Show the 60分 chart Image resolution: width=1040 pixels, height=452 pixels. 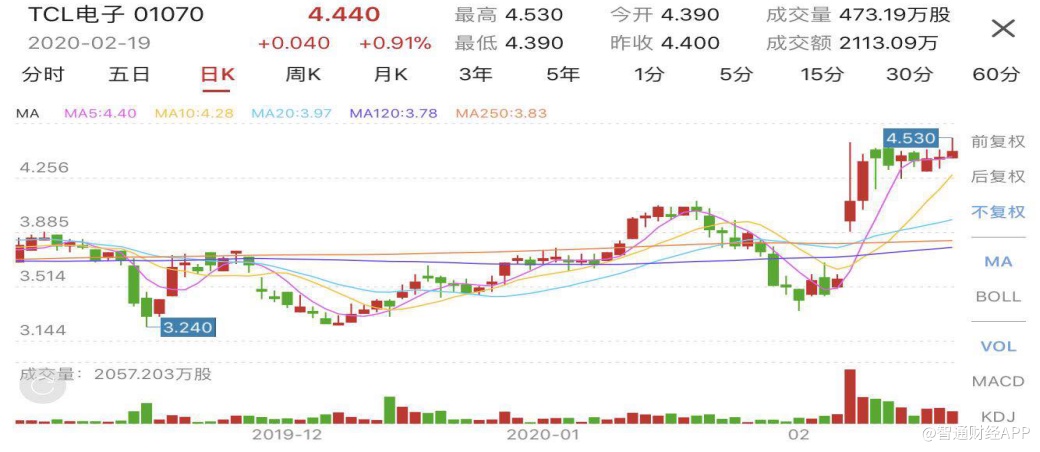[x=996, y=75]
